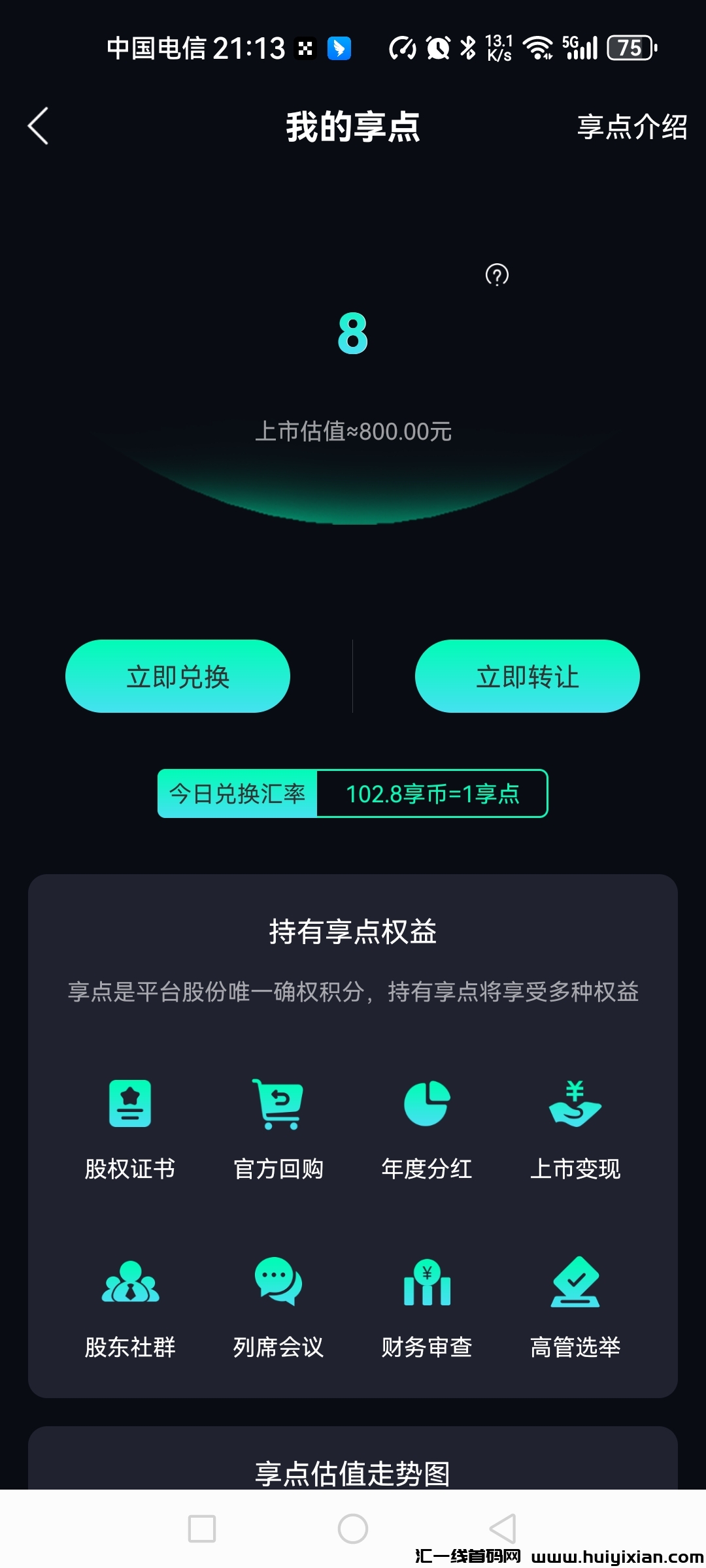This screenshot has width=706, height=1568.
Task: Open 股权证书 benefit
Action: (x=130, y=1125)
